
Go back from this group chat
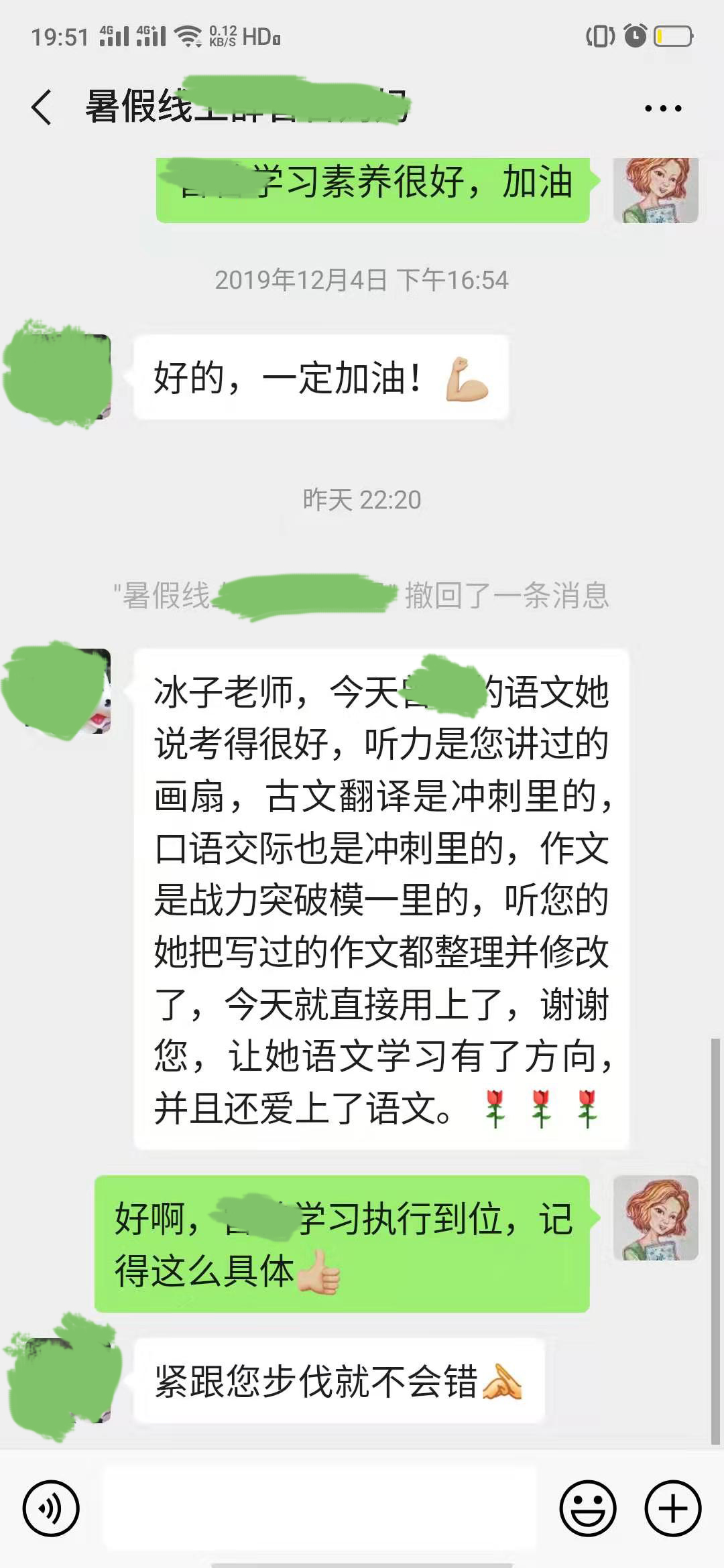[x=42, y=107]
